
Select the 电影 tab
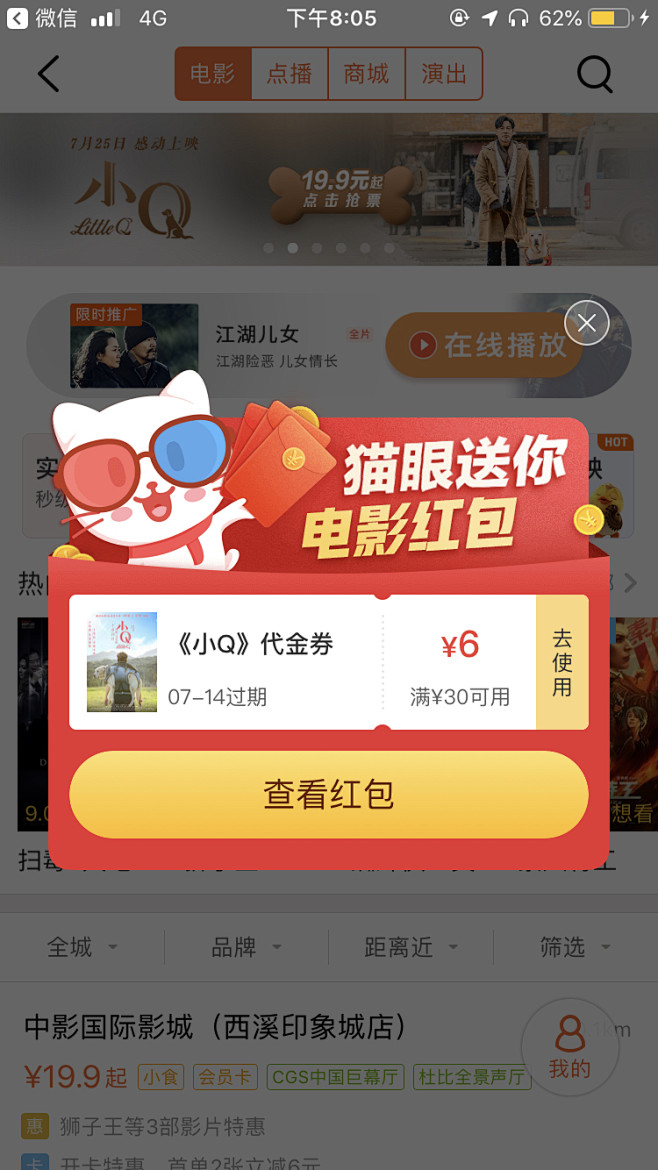[212, 74]
